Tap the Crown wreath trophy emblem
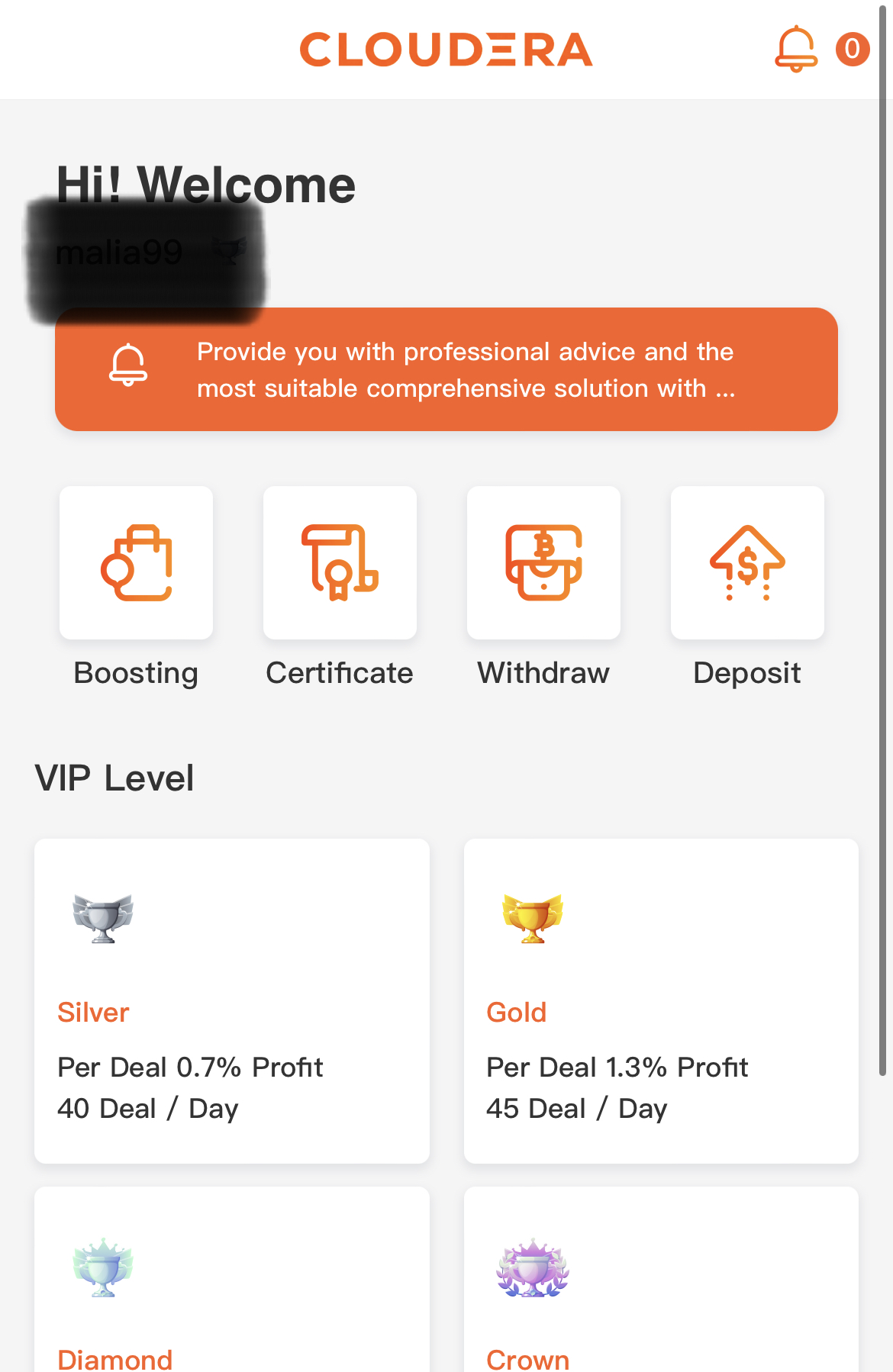The width and height of the screenshot is (893, 1372). click(x=532, y=1268)
